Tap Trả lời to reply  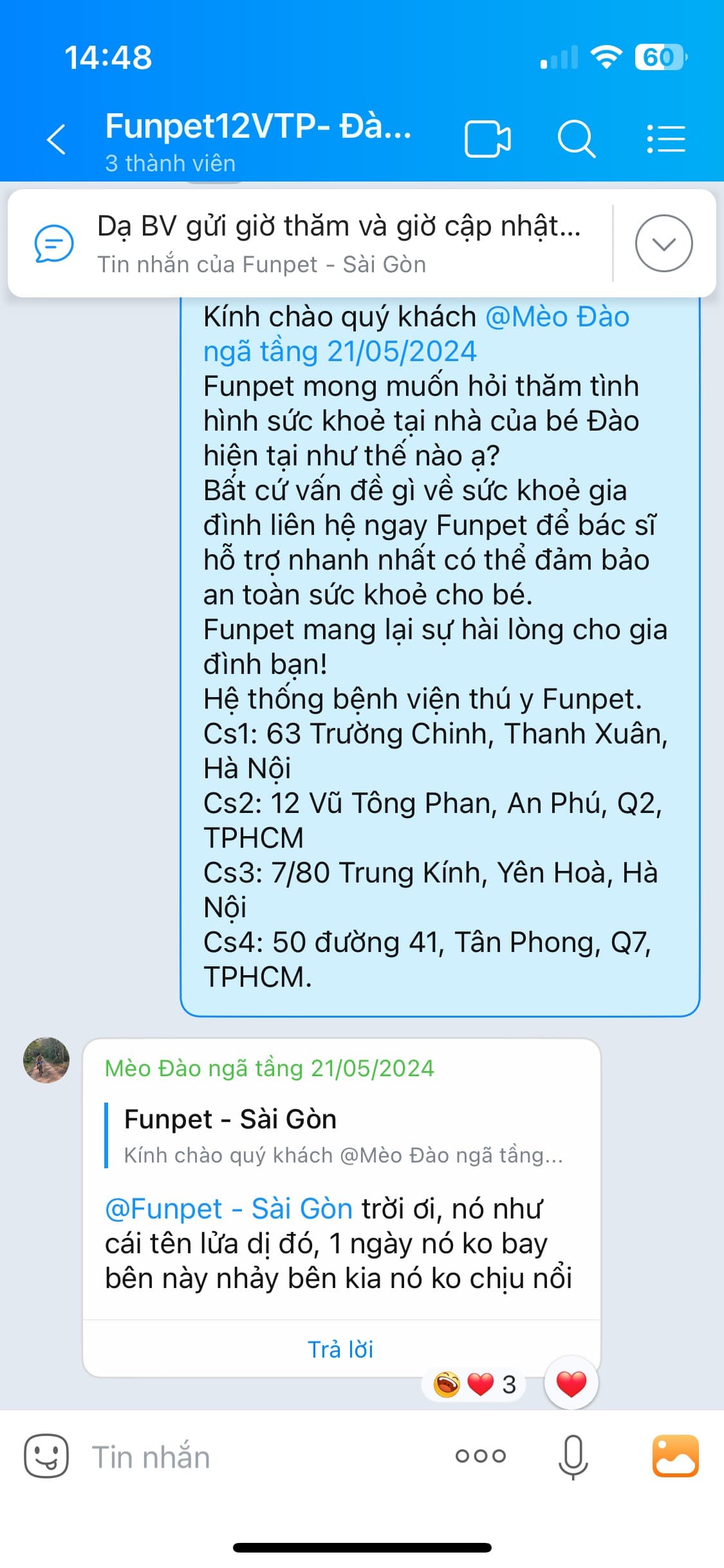pos(340,1349)
